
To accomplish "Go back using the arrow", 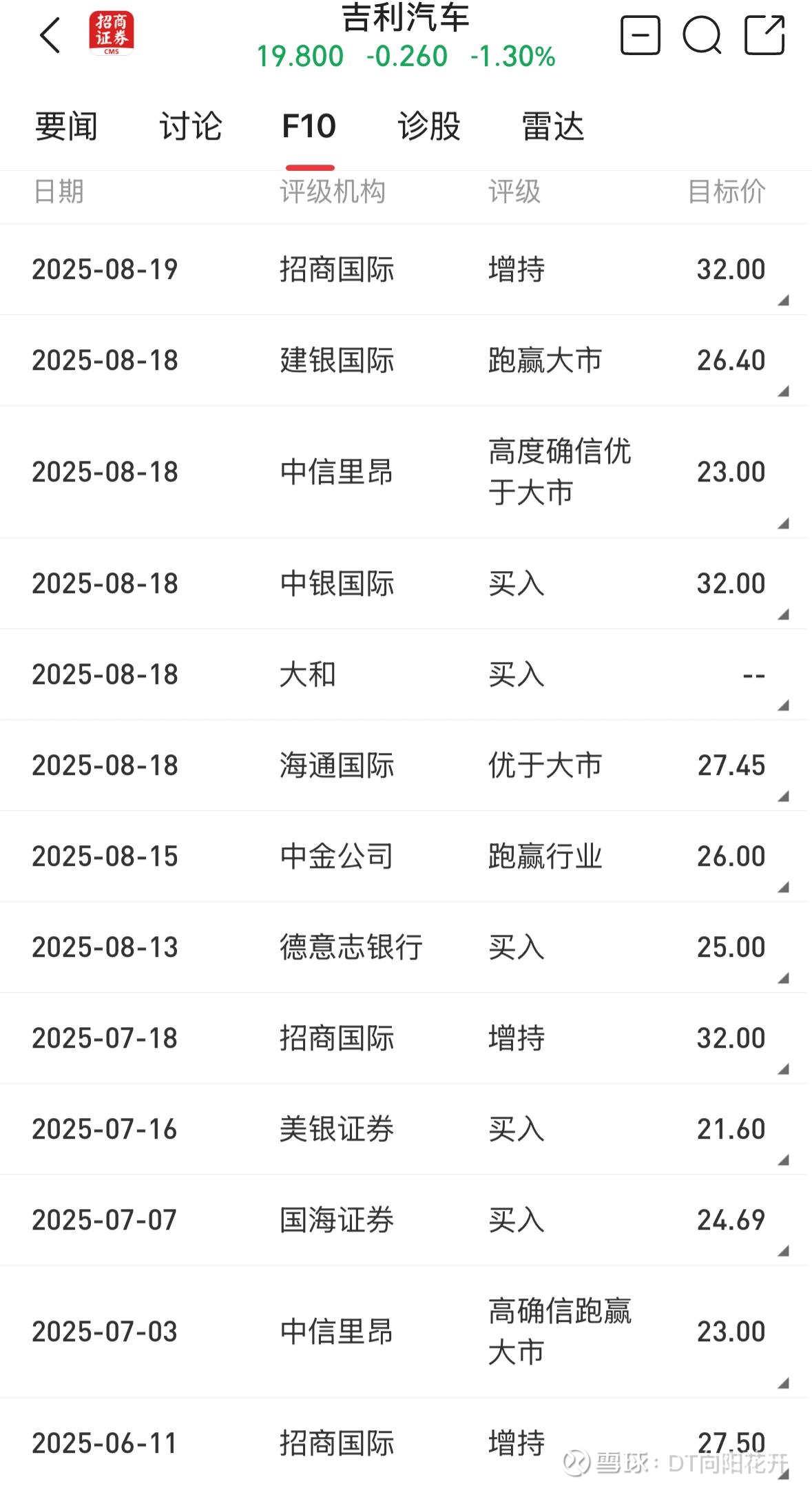I will click(50, 36).
